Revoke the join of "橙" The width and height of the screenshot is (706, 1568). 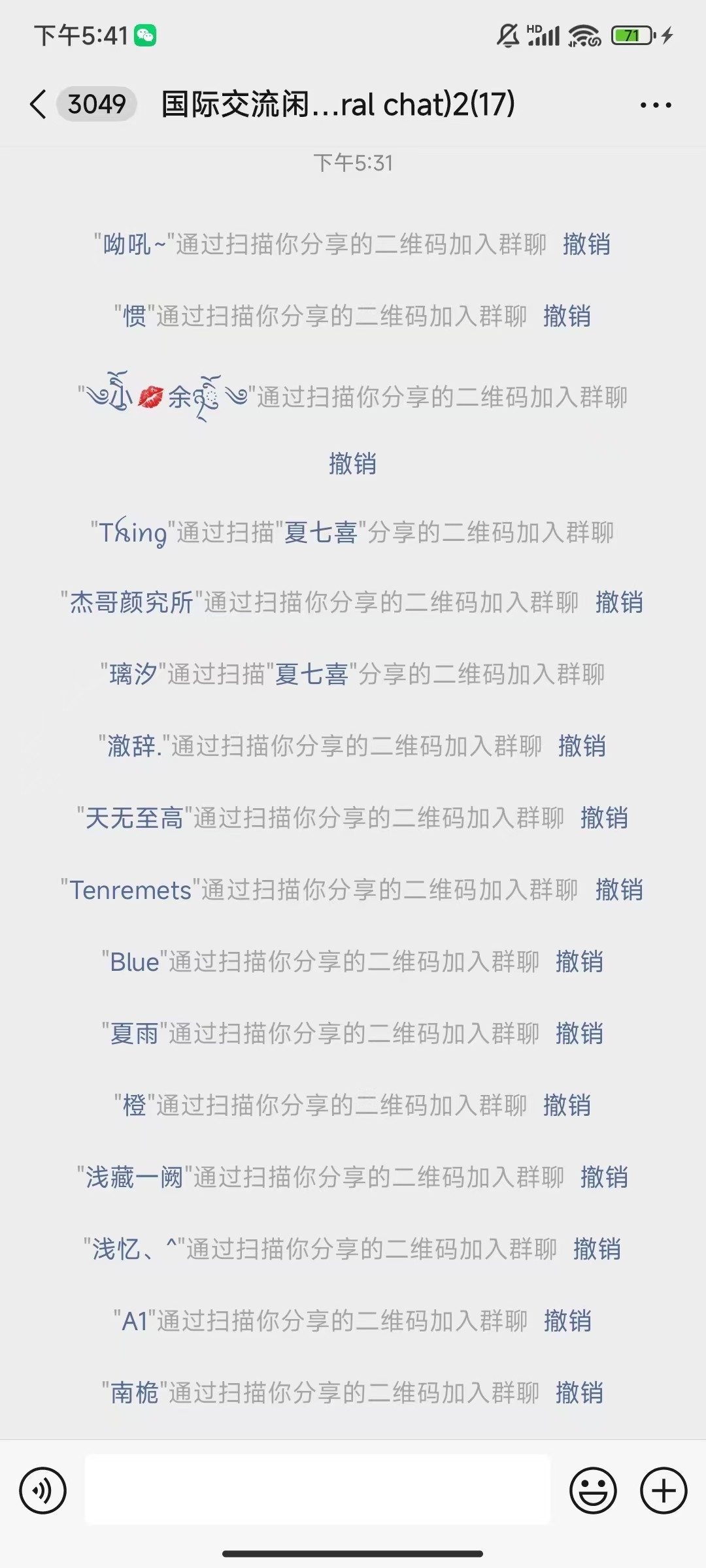click(x=567, y=1105)
